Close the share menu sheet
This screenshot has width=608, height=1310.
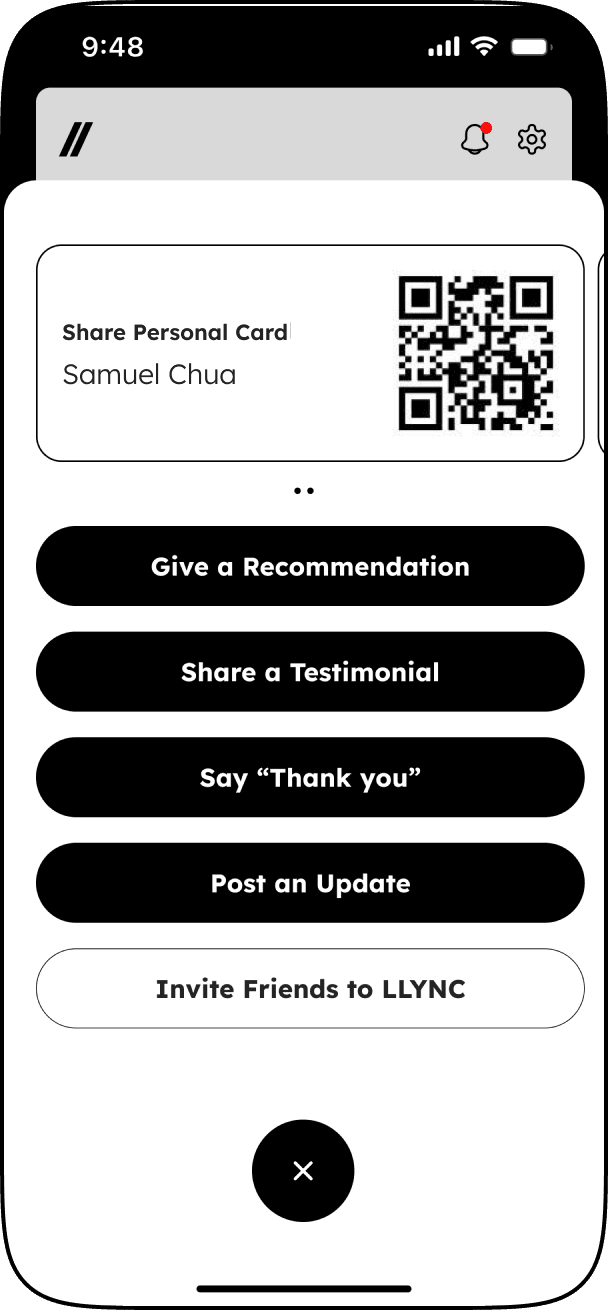click(x=303, y=1170)
